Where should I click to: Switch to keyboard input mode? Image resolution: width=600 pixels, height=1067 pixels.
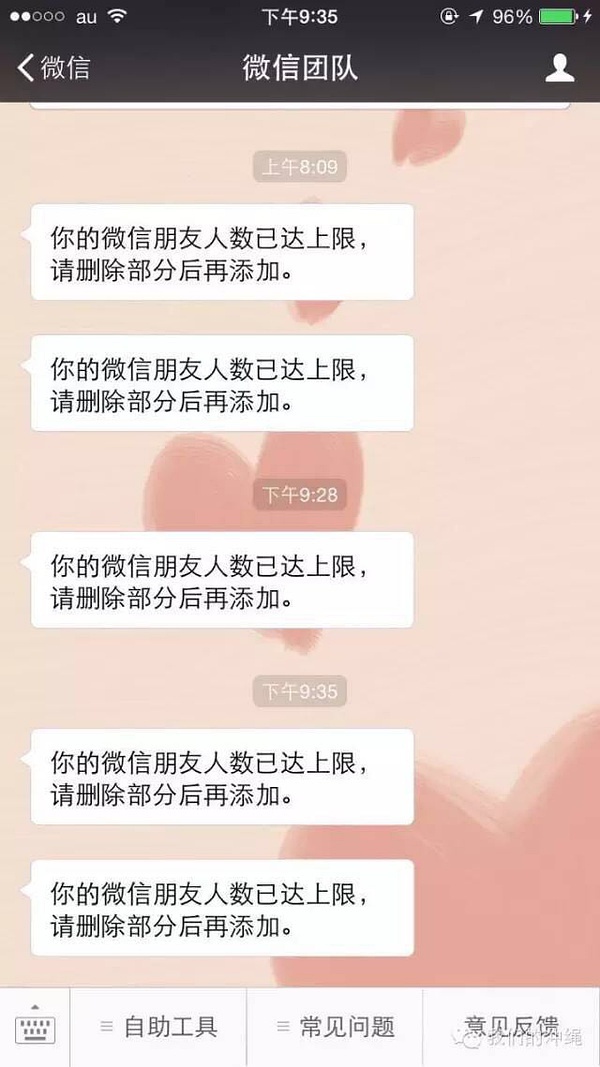tap(35, 1027)
